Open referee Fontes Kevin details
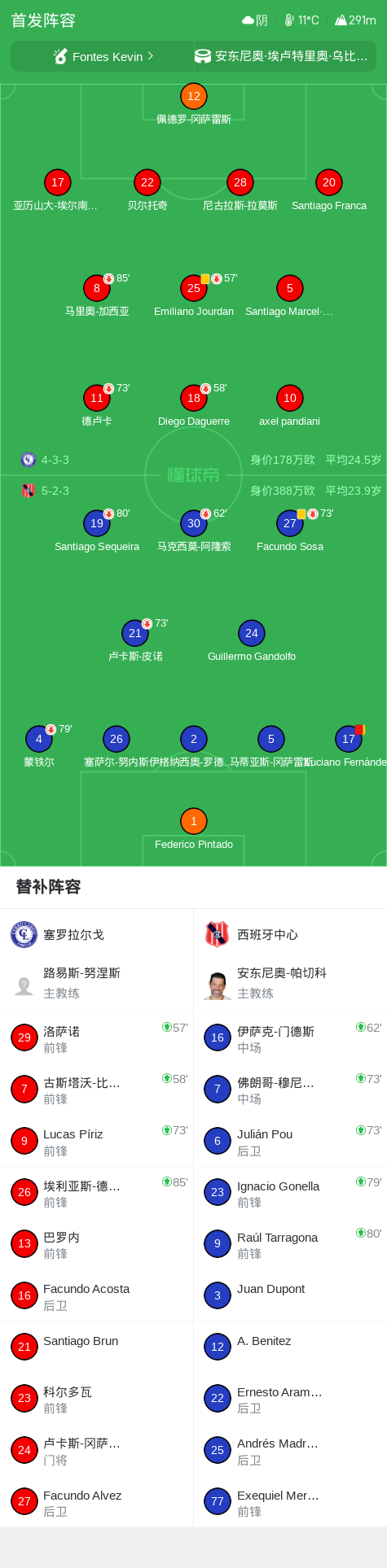 pos(103,56)
